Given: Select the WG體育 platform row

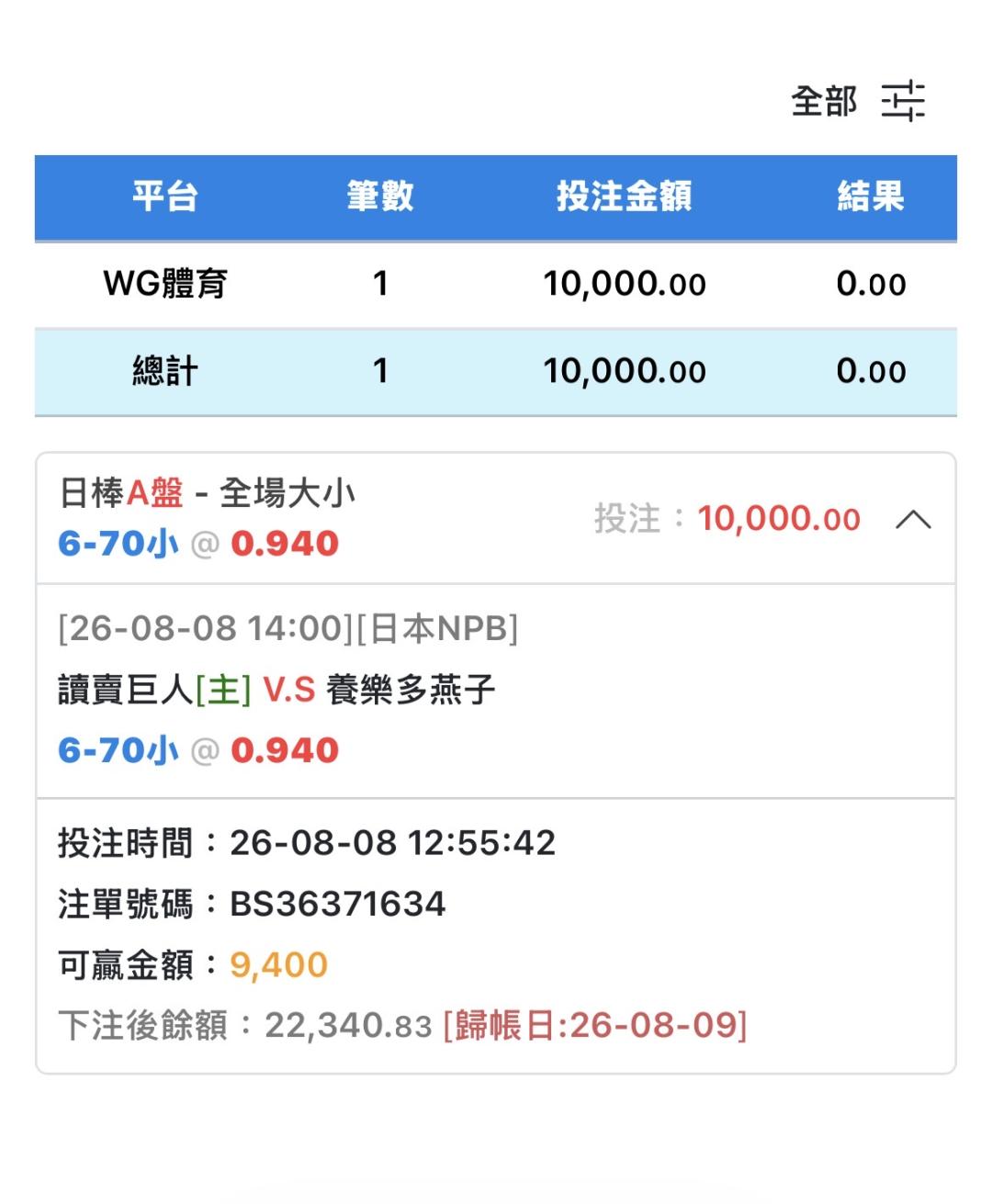Looking at the screenshot, I should point(496,285).
